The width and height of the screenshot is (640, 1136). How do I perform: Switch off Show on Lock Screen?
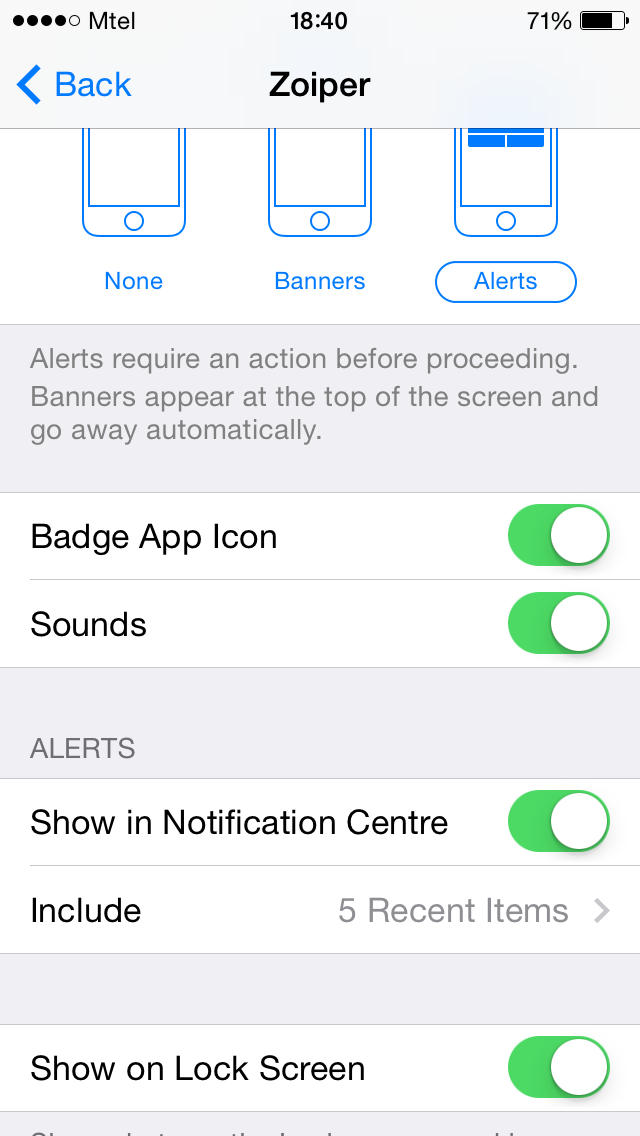click(558, 1068)
